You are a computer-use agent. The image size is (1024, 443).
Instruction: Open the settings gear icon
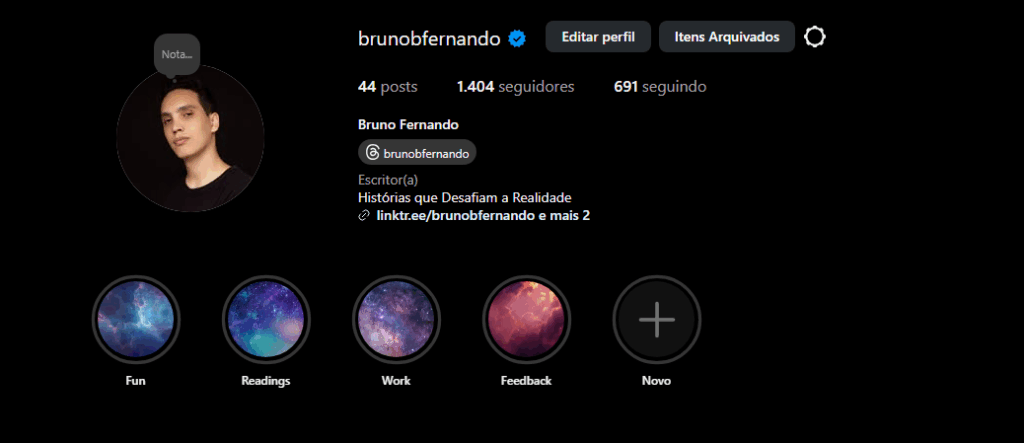pos(815,37)
